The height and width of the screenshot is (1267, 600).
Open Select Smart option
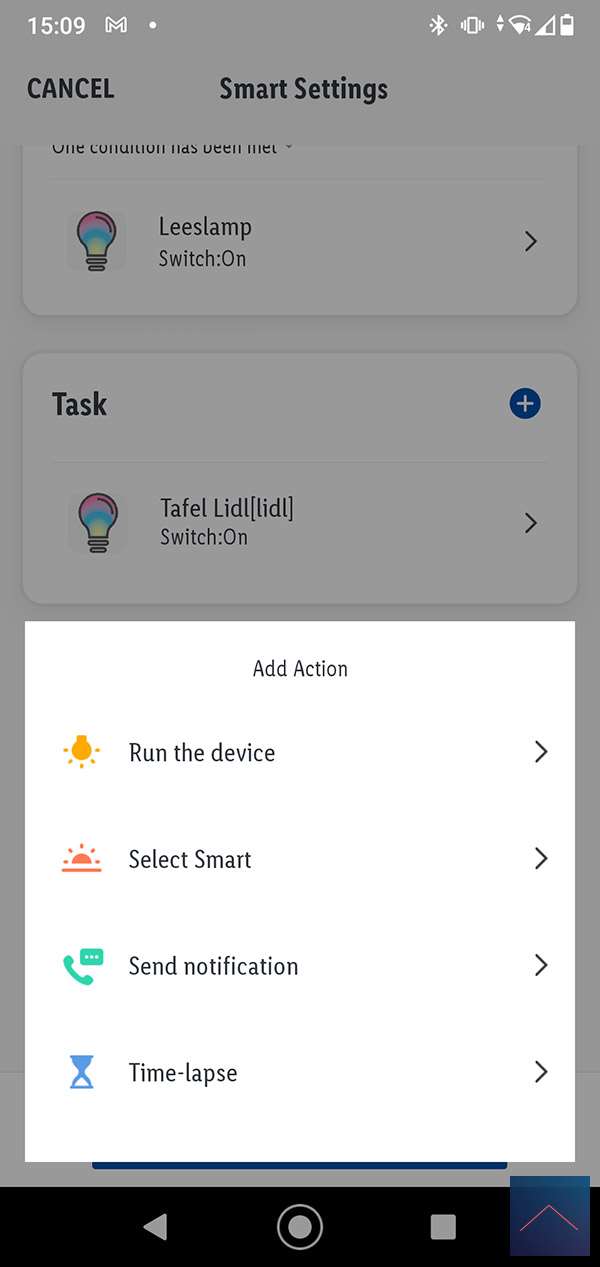pyautogui.click(x=300, y=859)
